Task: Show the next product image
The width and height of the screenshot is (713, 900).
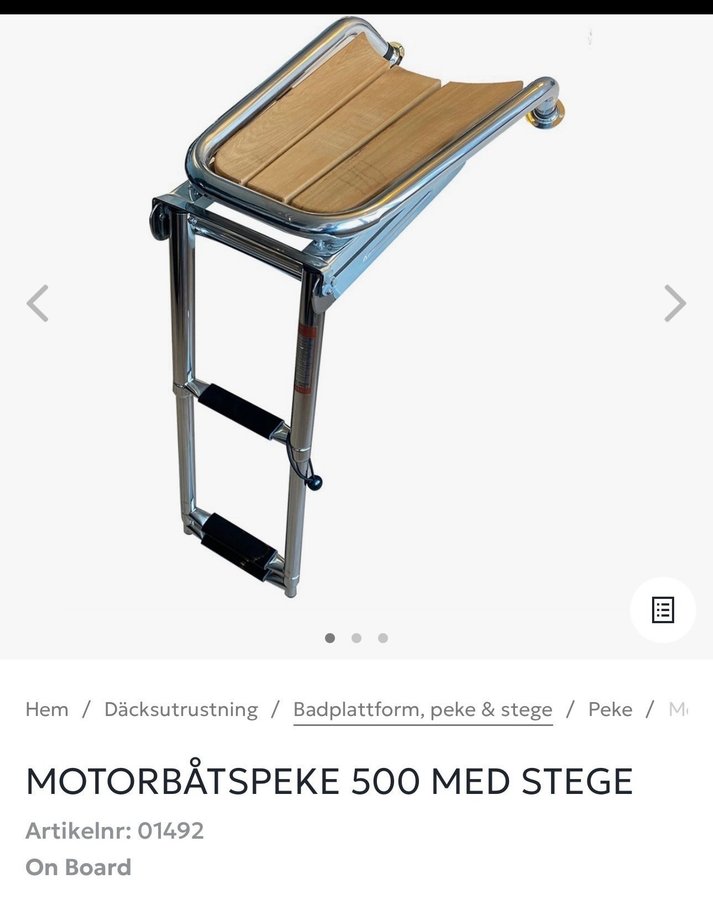Action: [x=675, y=303]
